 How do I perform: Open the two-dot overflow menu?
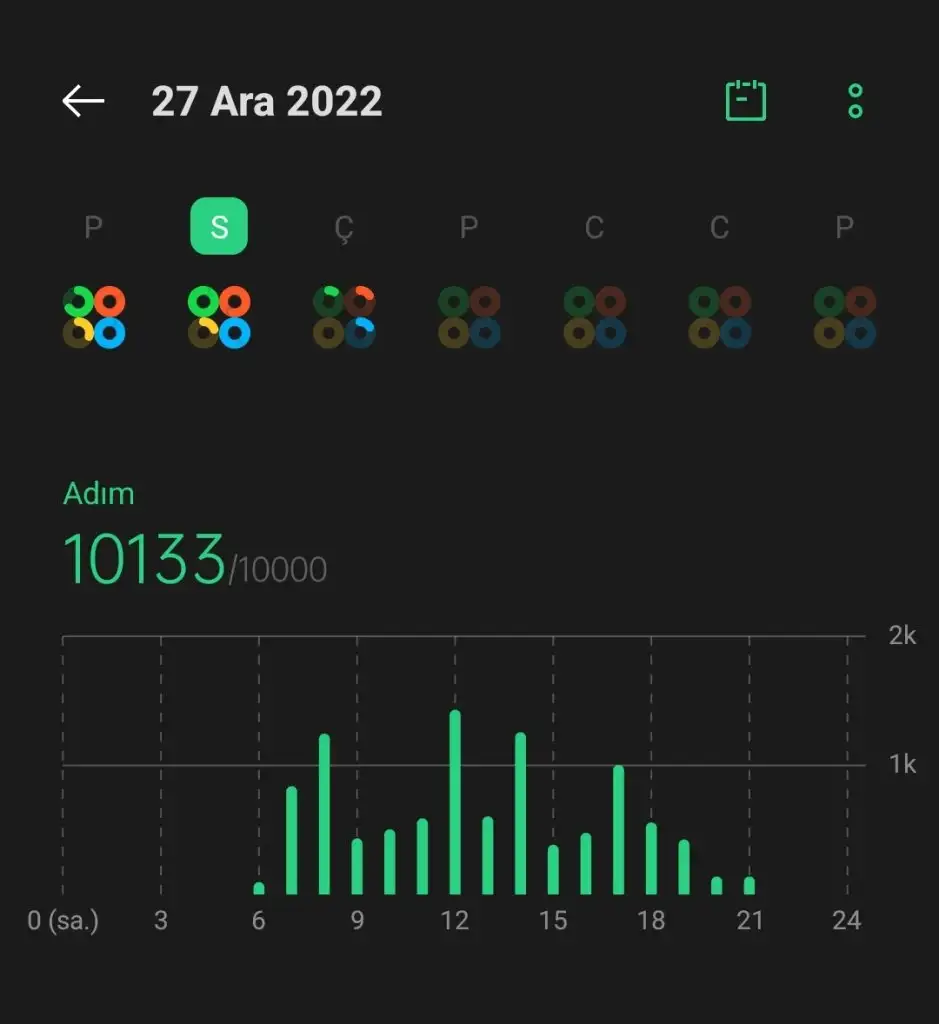pyautogui.click(x=855, y=101)
